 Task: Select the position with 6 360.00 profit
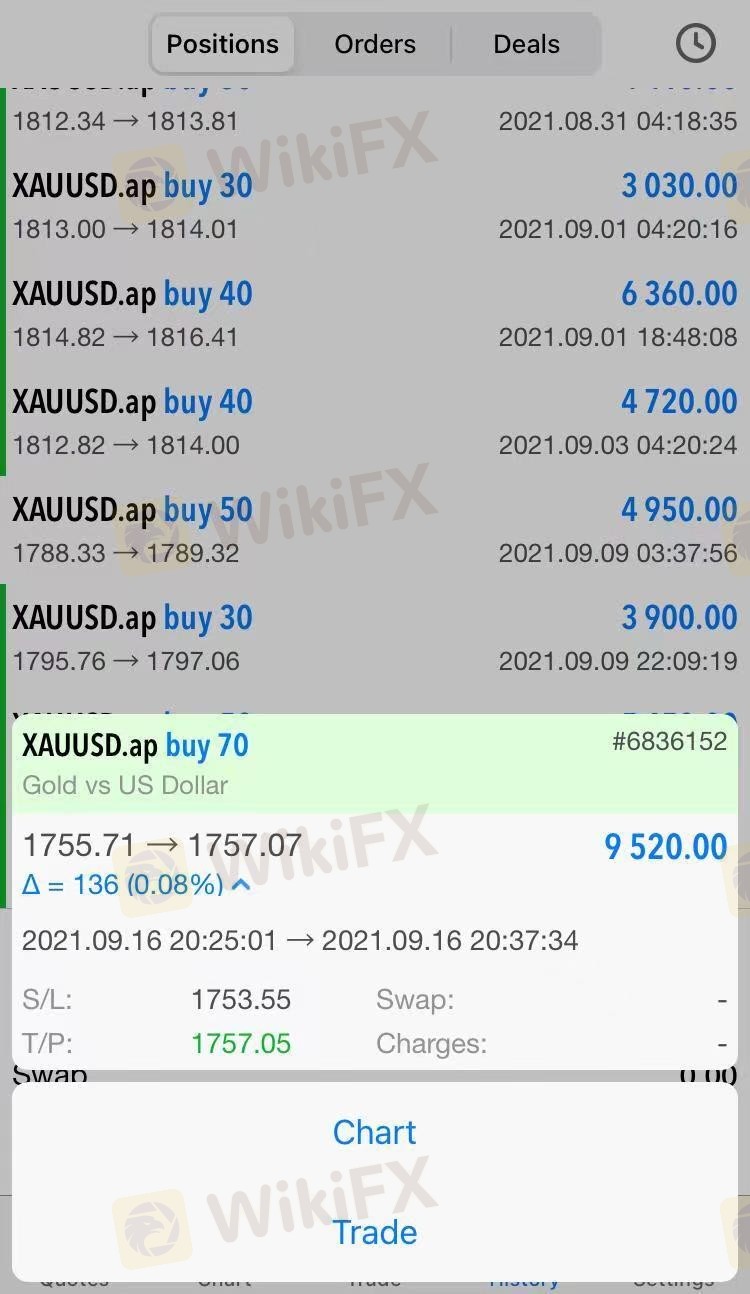(x=375, y=314)
